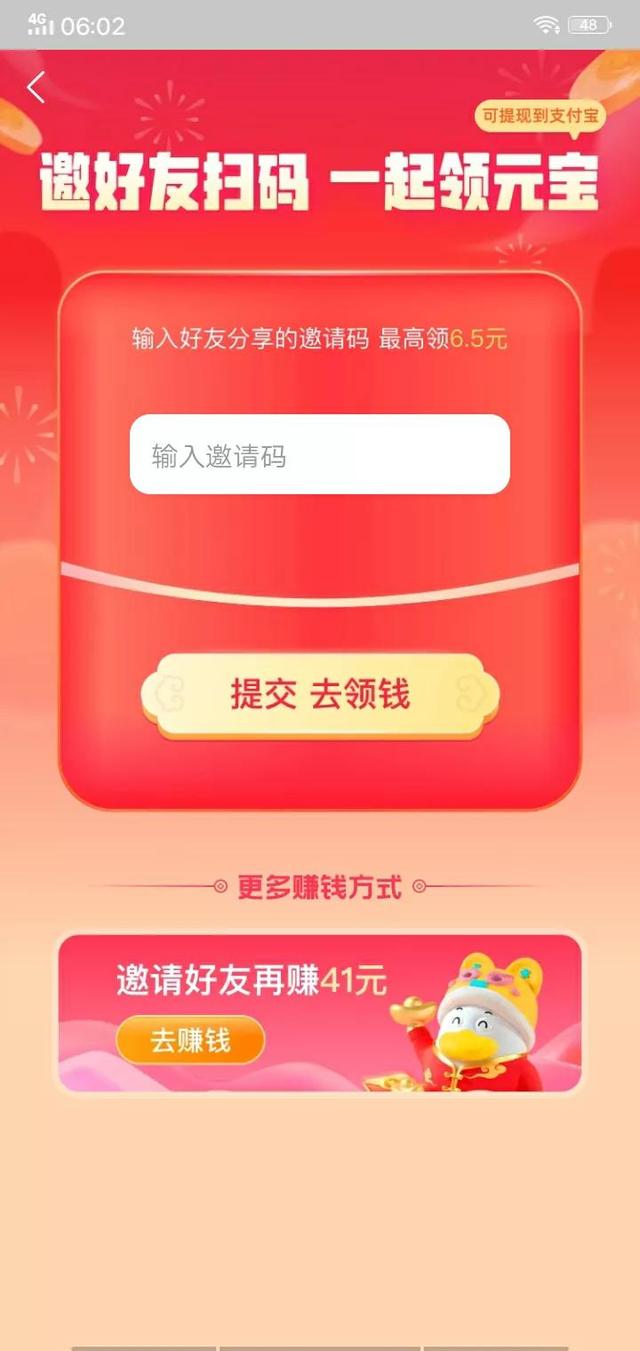The image size is (640, 1351).
Task: Tap the 去赚钱 button
Action: pos(190,1041)
